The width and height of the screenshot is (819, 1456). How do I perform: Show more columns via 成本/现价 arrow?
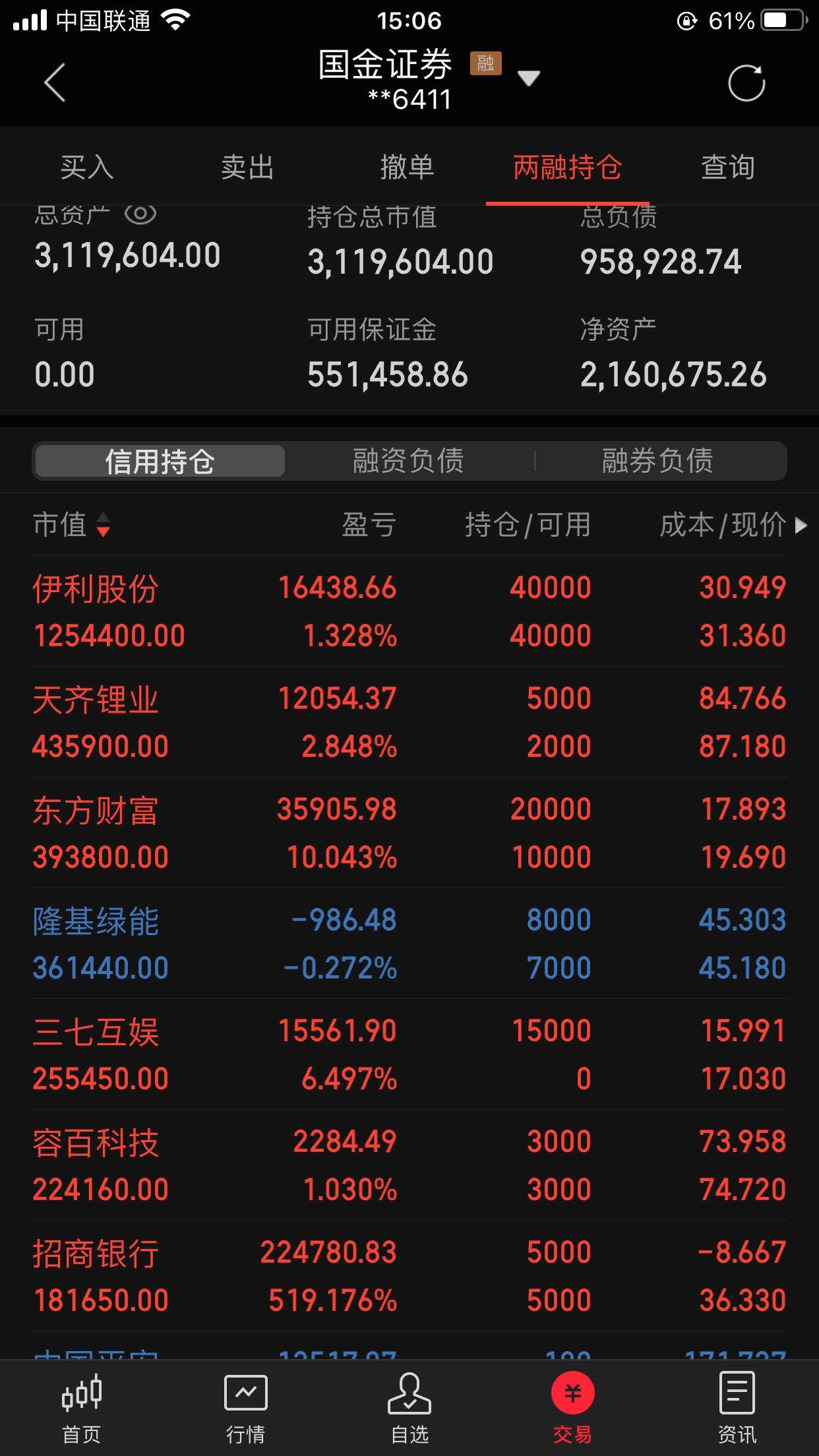801,526
